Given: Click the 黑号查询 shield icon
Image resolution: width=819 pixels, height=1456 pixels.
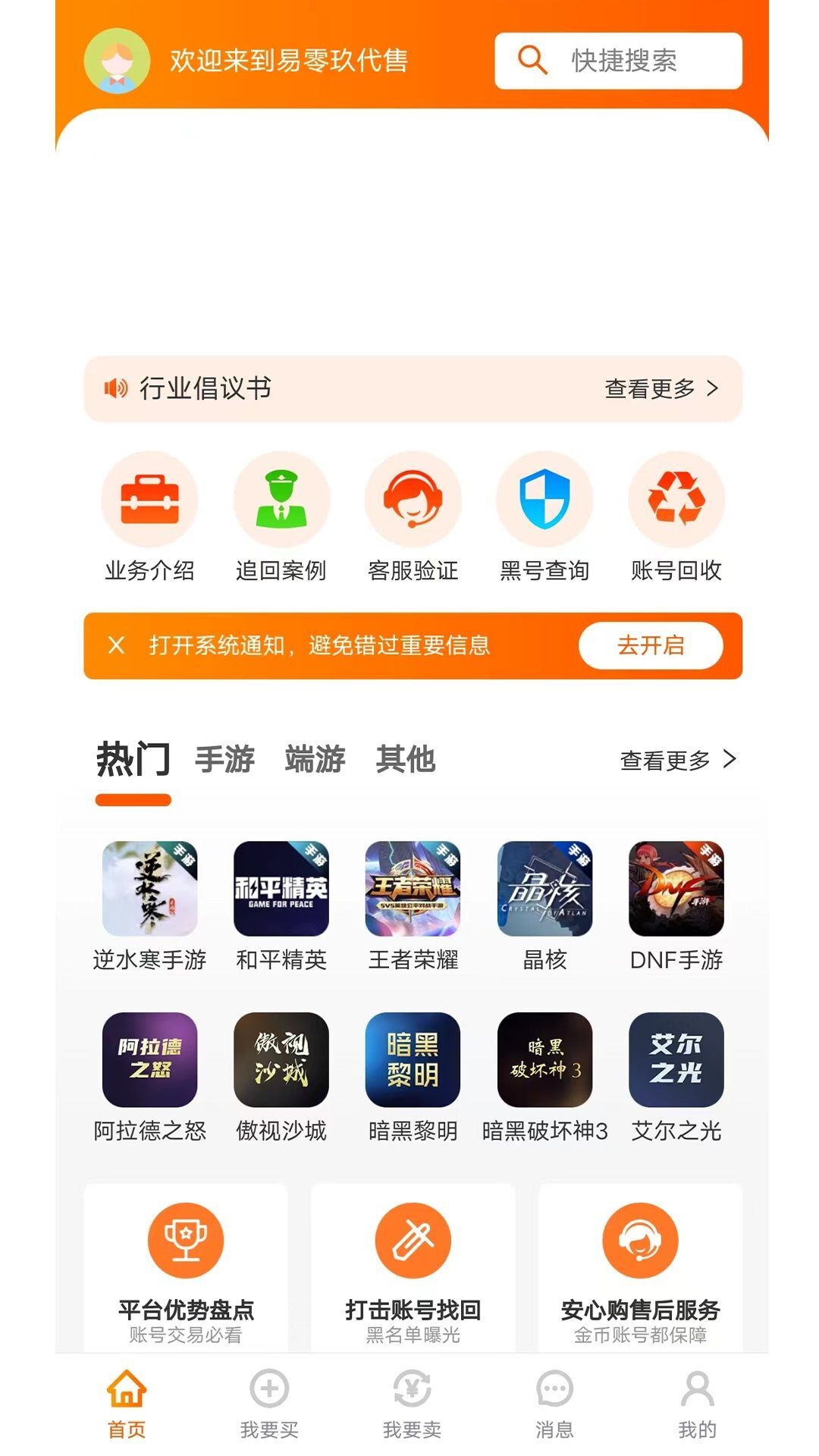Looking at the screenshot, I should [545, 499].
